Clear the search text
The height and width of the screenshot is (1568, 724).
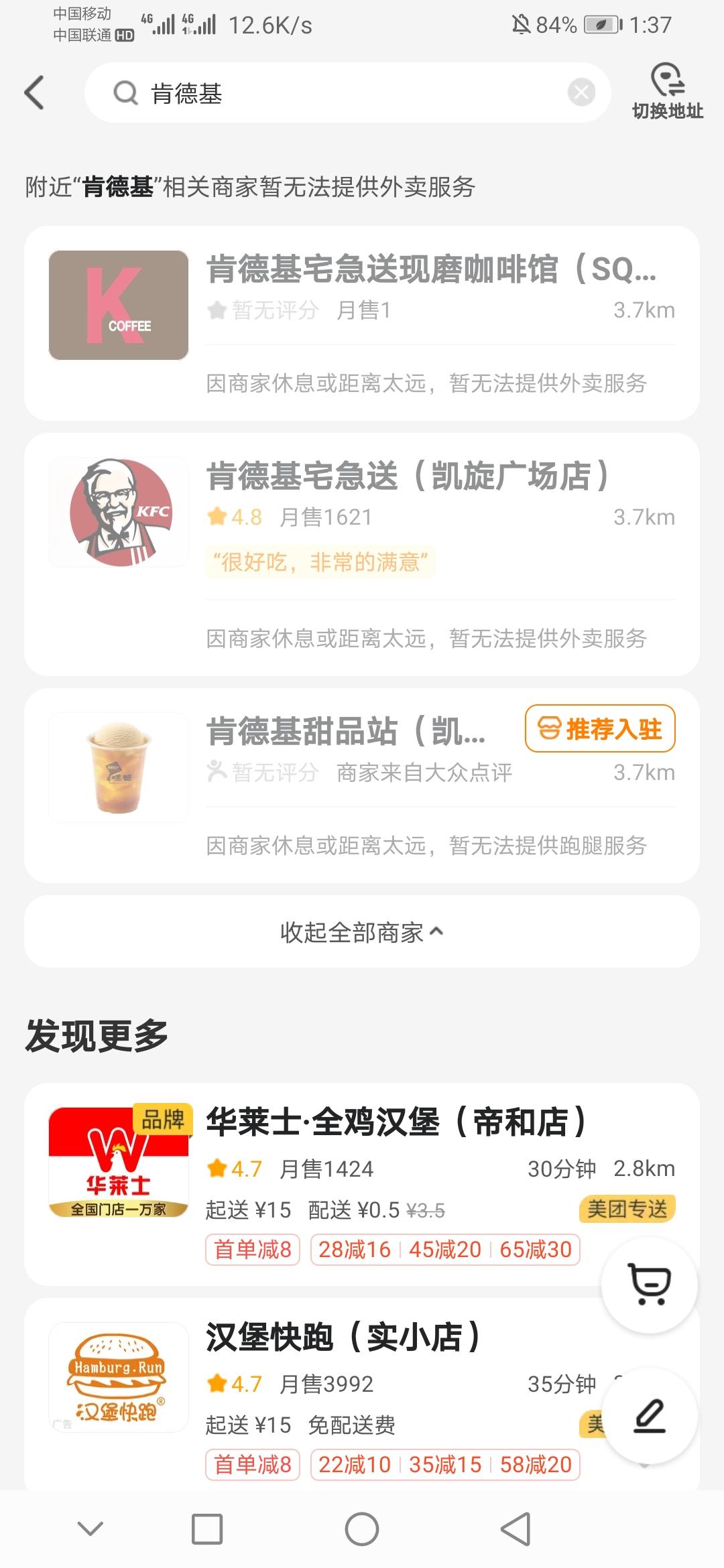(x=581, y=92)
